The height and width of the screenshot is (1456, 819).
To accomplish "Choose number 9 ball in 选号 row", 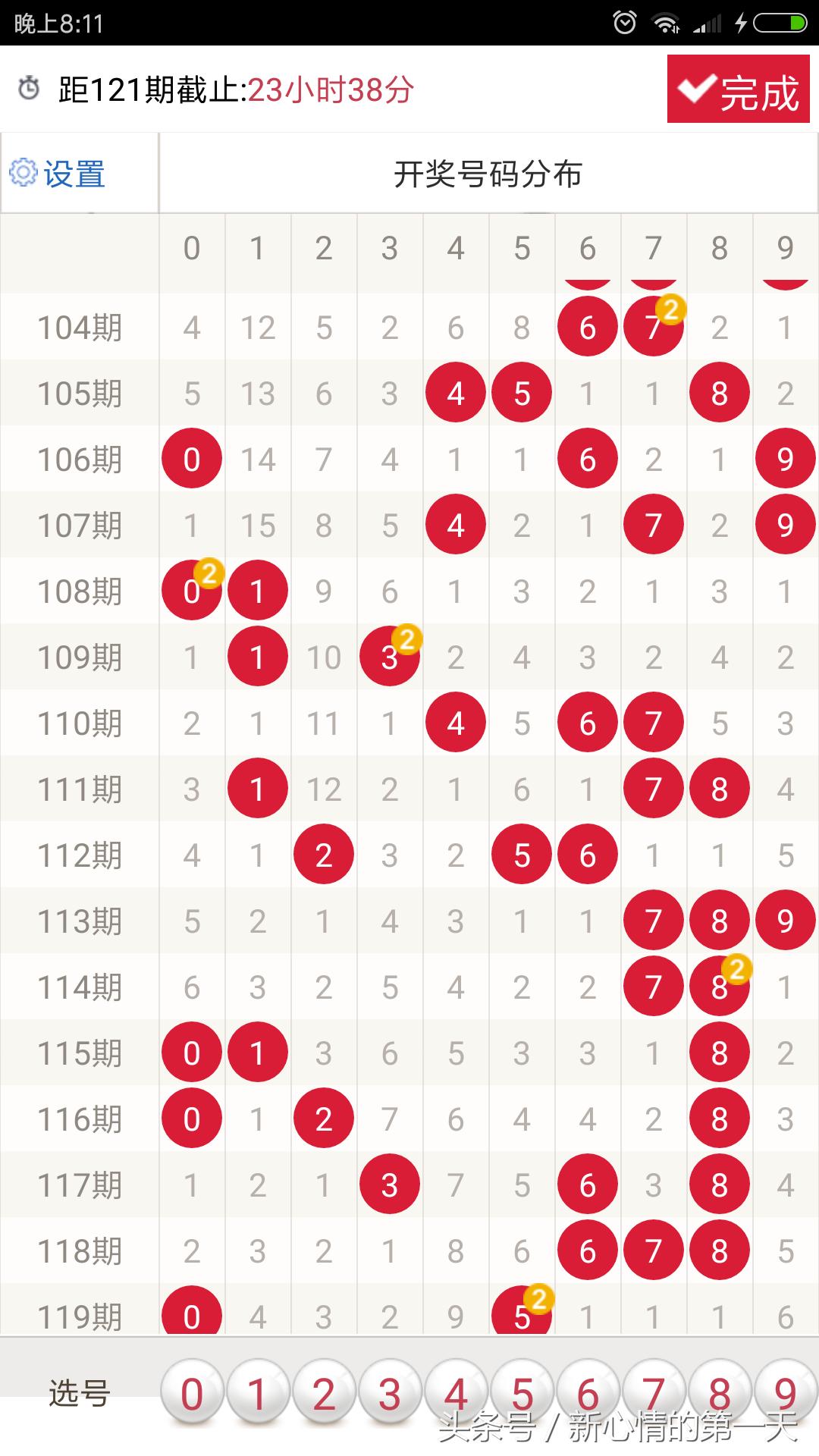I will pos(786,1394).
